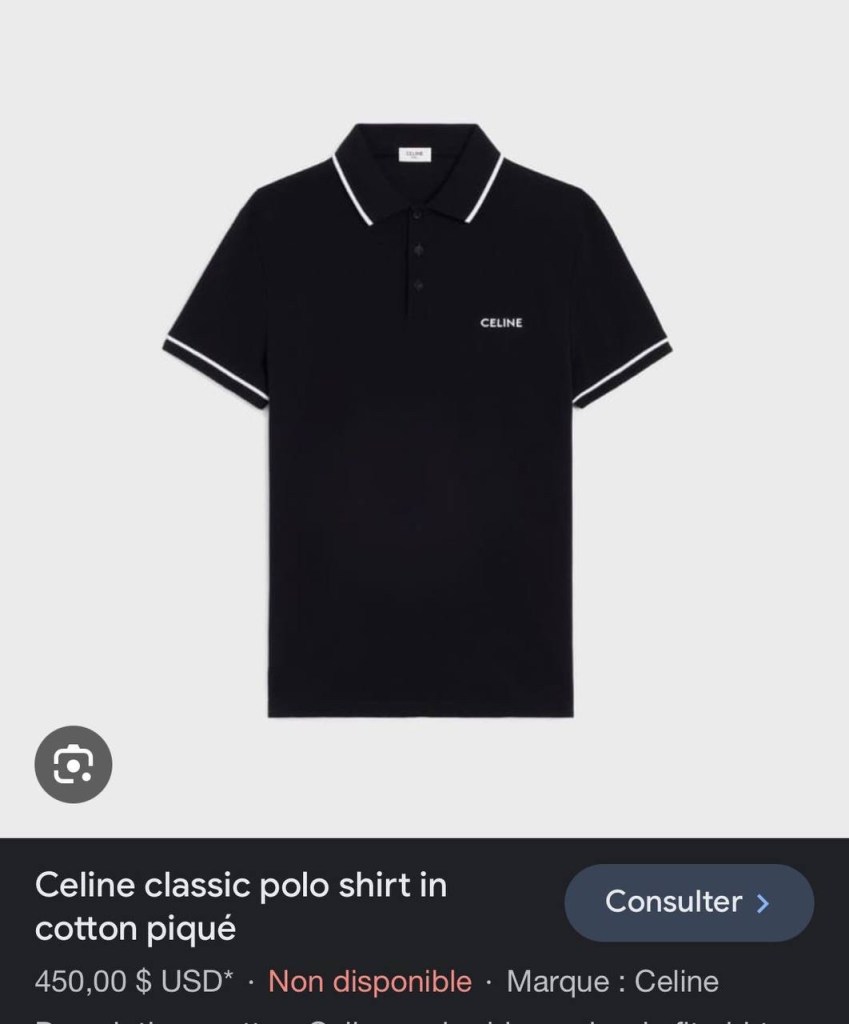Tap the Consulter button
Viewport: 849px width, 1024px height.
click(688, 902)
